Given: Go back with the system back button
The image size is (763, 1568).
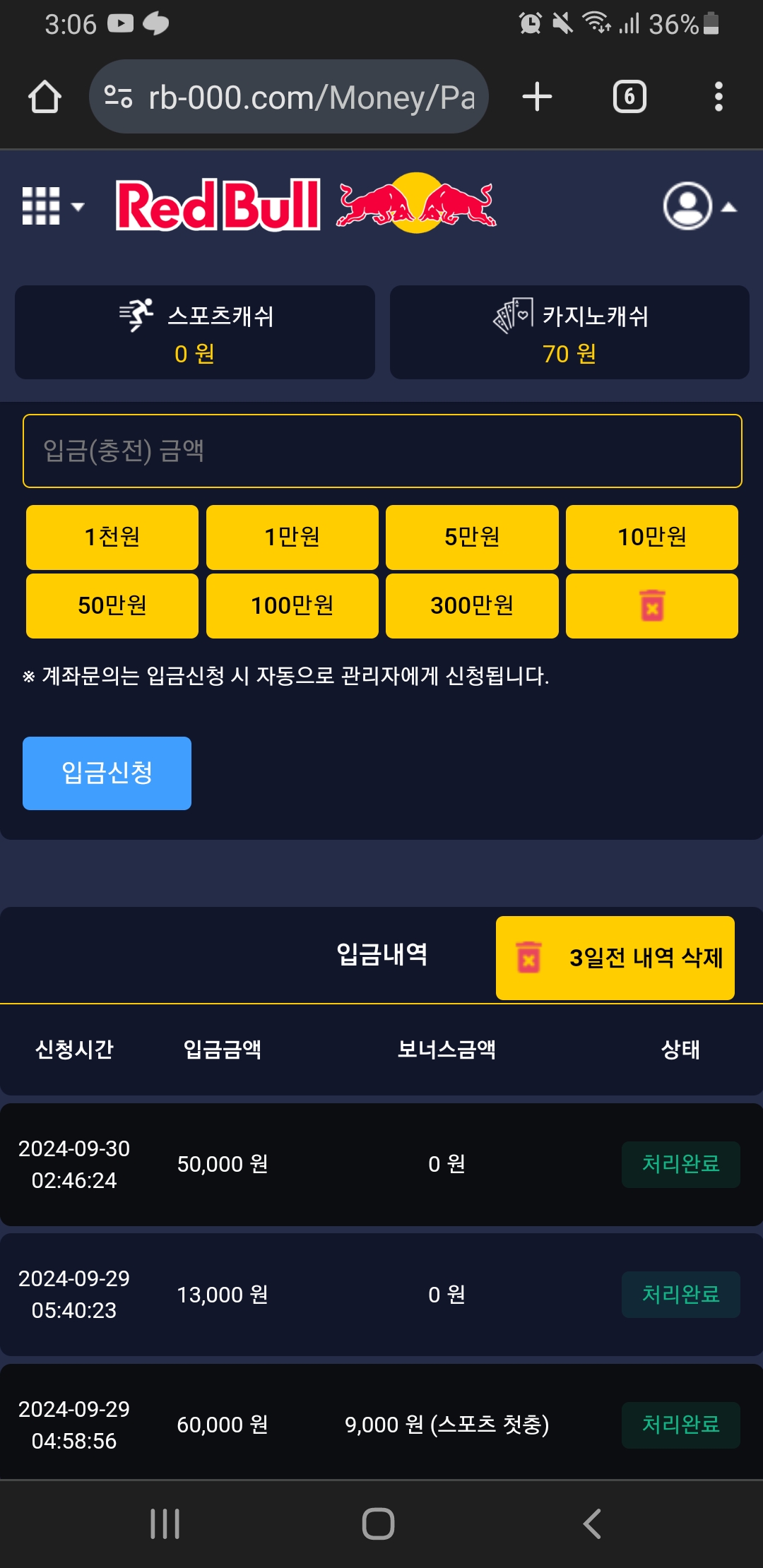Looking at the screenshot, I should tap(592, 1524).
